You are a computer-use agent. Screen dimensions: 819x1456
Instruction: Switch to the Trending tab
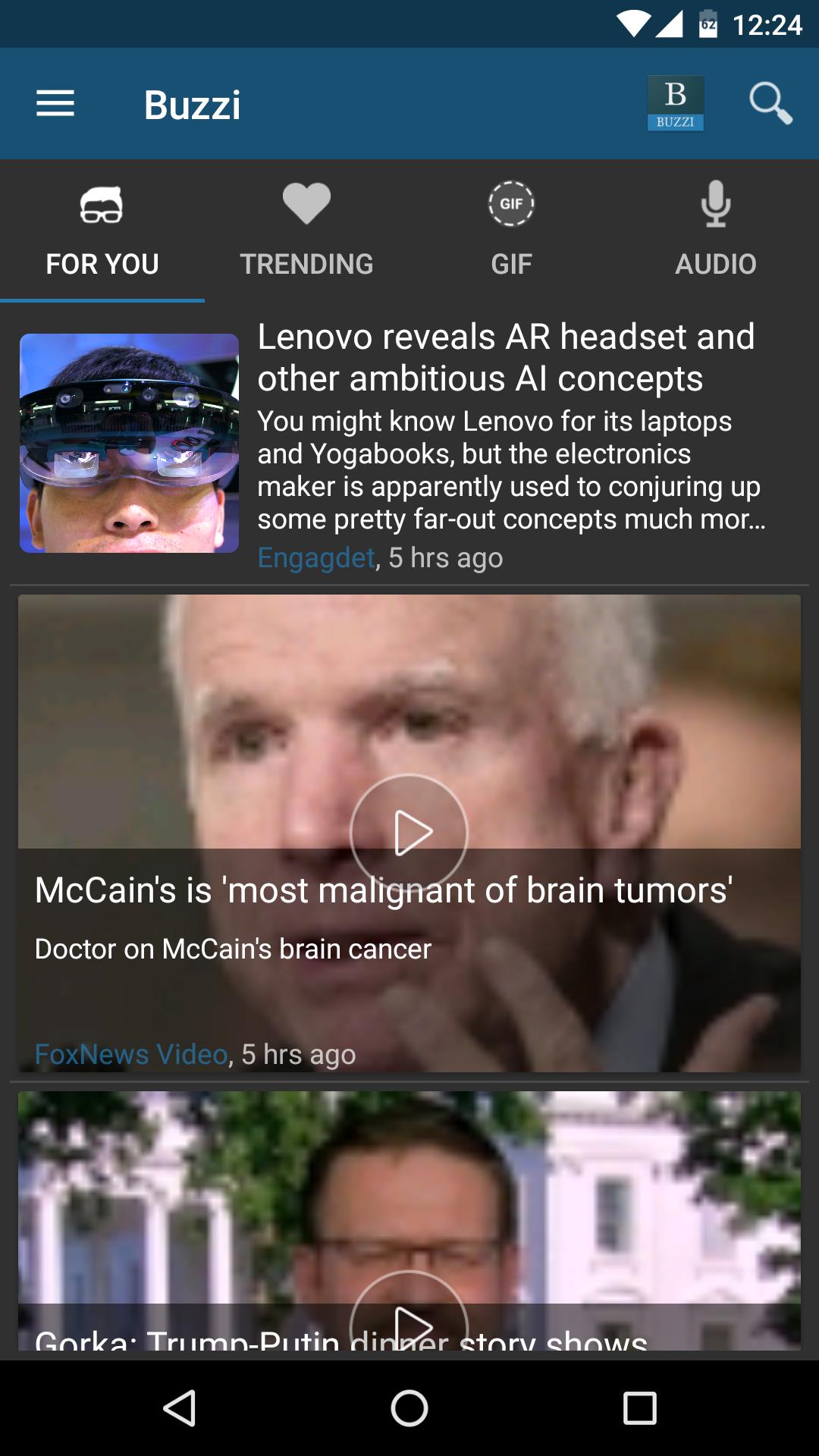point(307,231)
